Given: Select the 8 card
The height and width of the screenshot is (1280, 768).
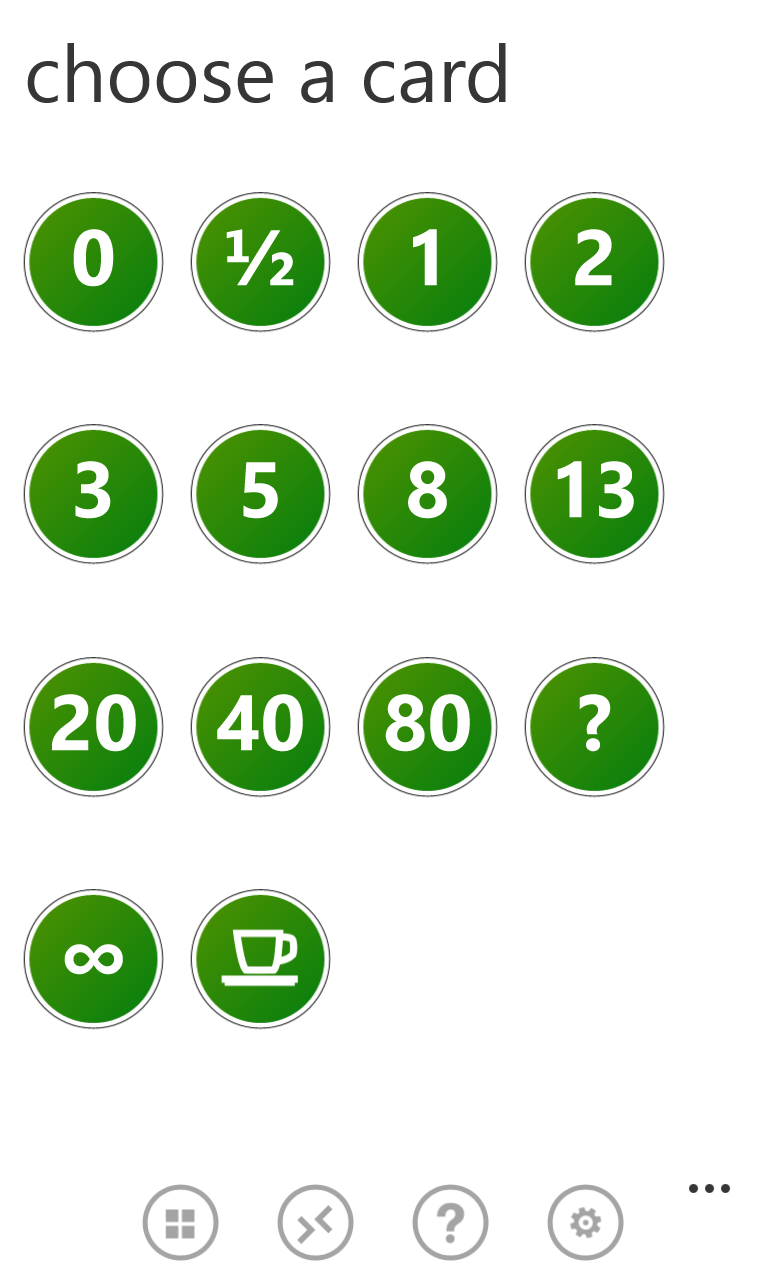Looking at the screenshot, I should [427, 494].
